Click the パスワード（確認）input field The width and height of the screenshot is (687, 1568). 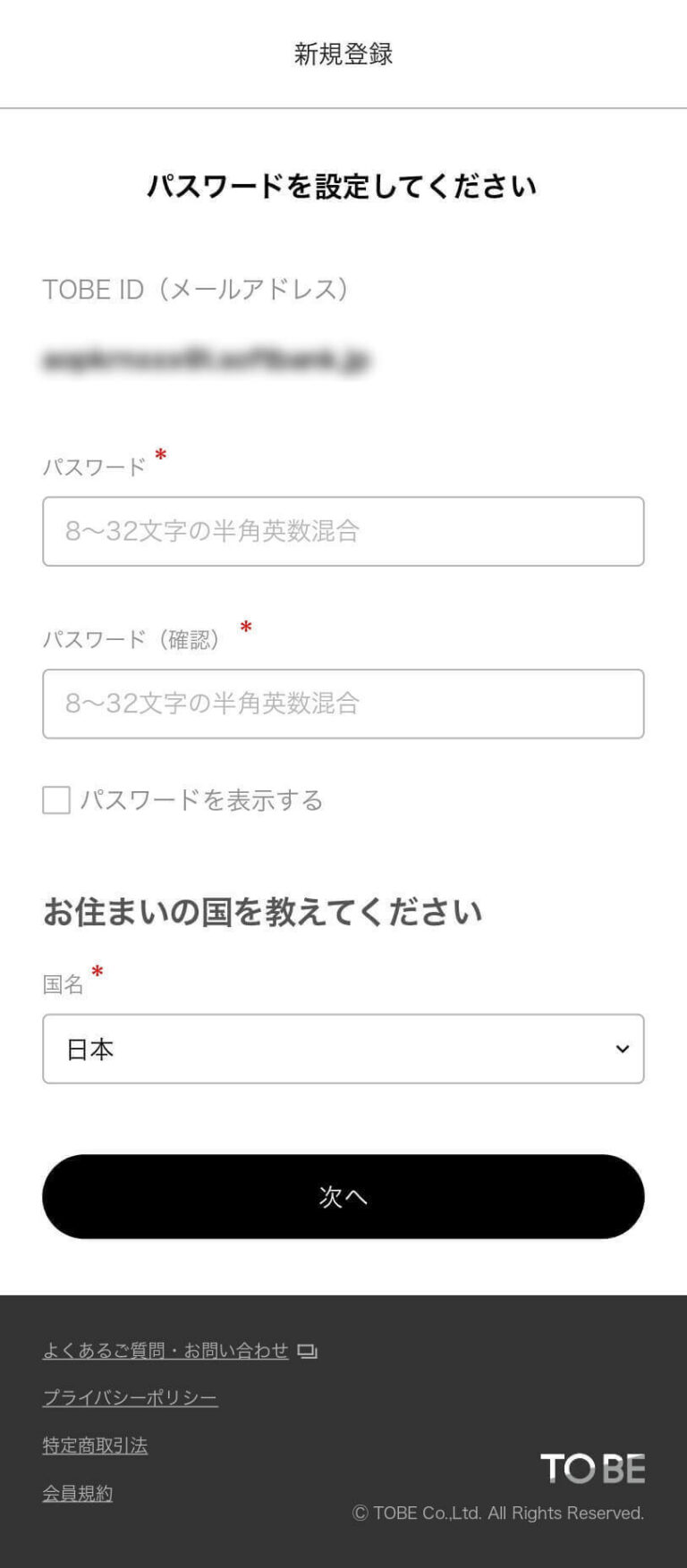pos(343,704)
